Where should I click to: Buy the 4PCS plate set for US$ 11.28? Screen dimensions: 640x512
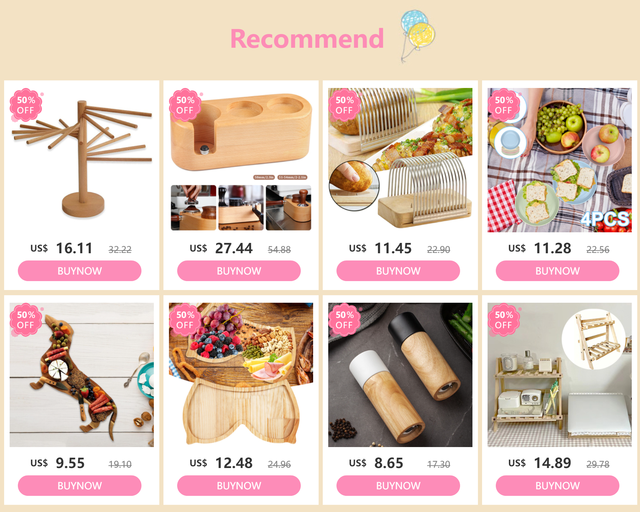(x=558, y=271)
